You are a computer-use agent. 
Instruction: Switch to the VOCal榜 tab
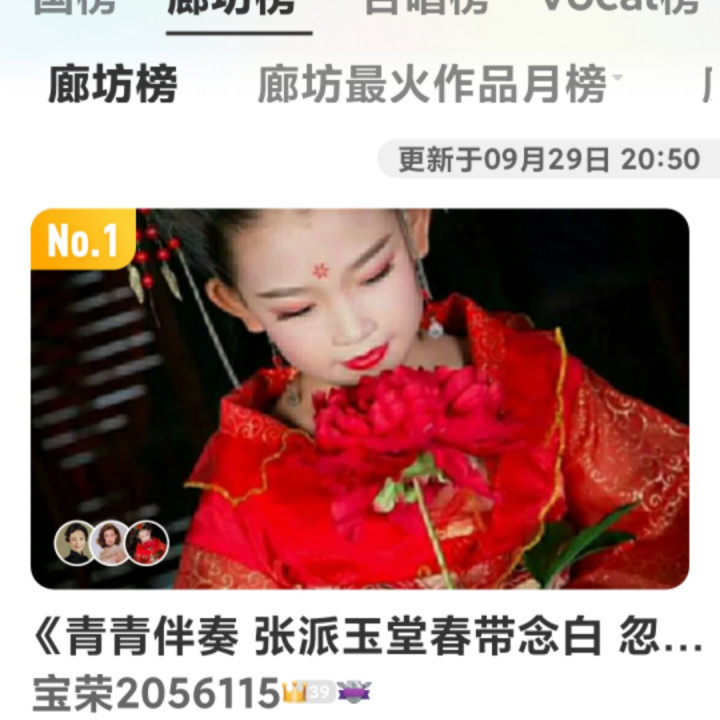point(620,6)
